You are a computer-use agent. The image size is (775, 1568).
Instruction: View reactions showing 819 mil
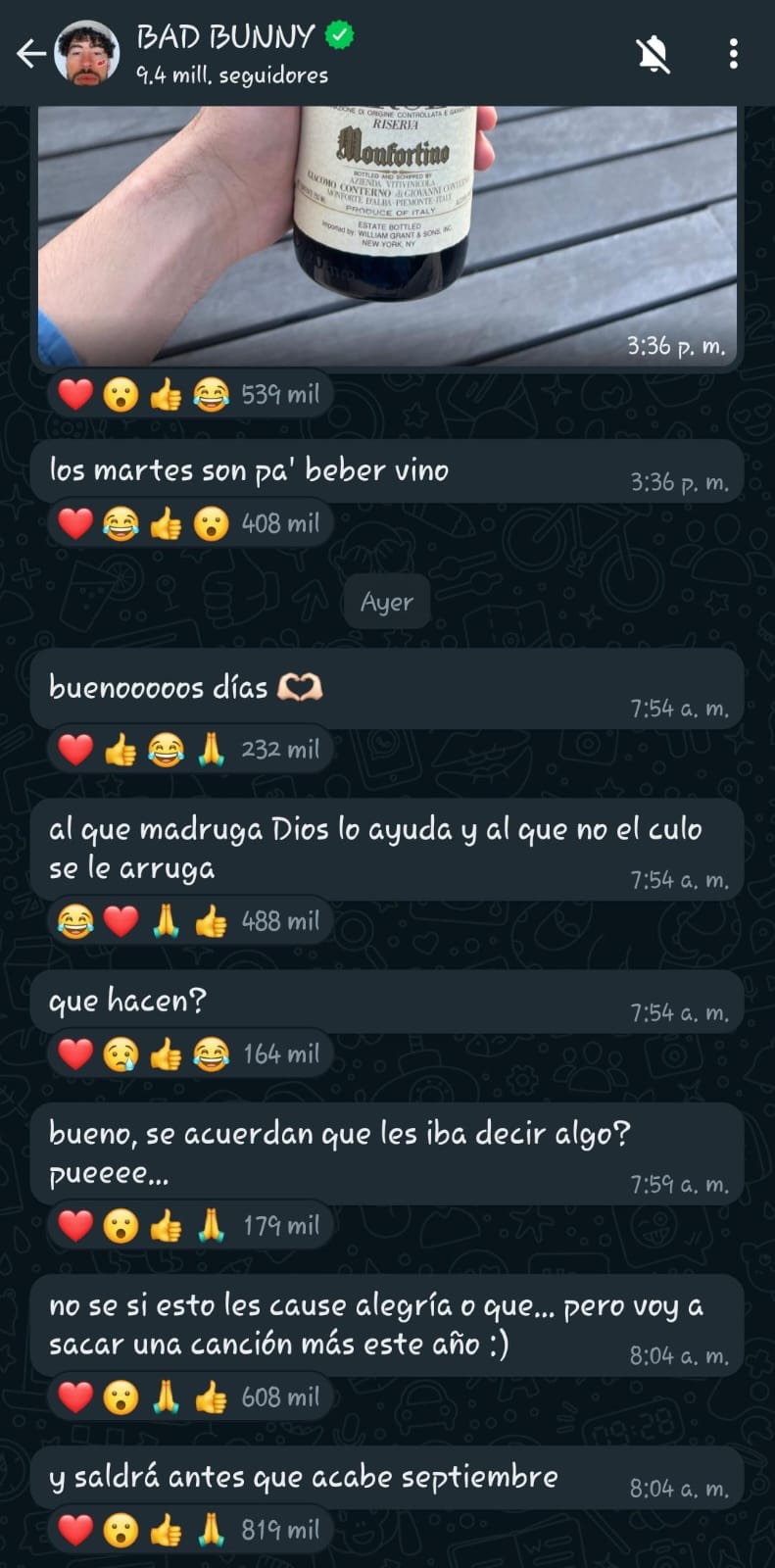[x=190, y=1529]
